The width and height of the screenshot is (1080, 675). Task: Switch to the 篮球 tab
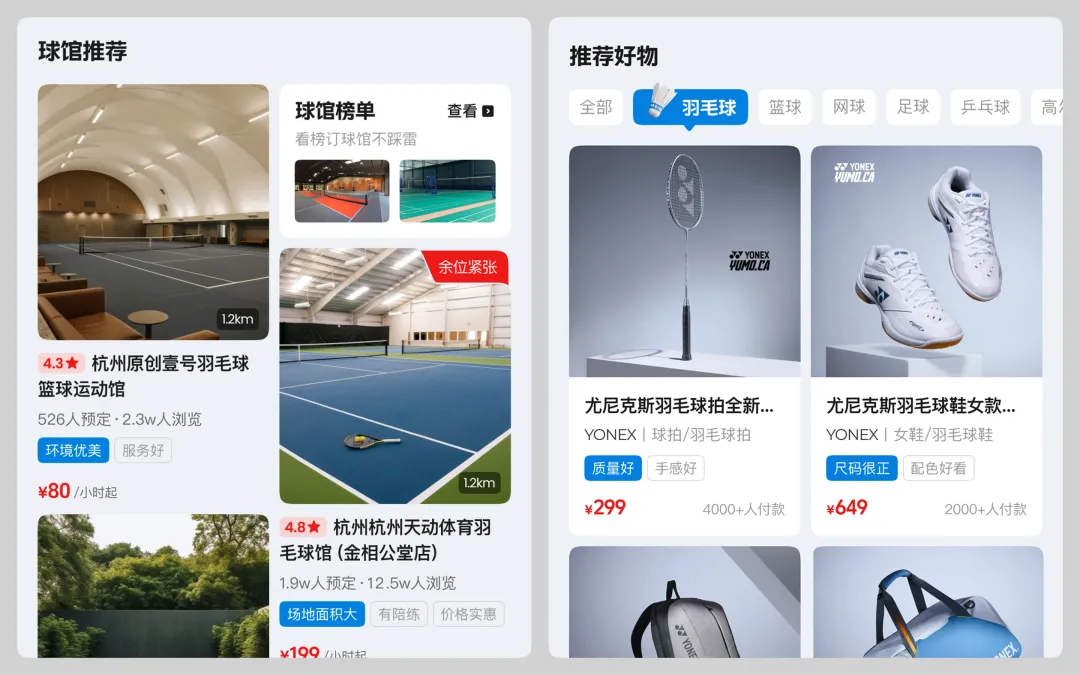pos(785,107)
